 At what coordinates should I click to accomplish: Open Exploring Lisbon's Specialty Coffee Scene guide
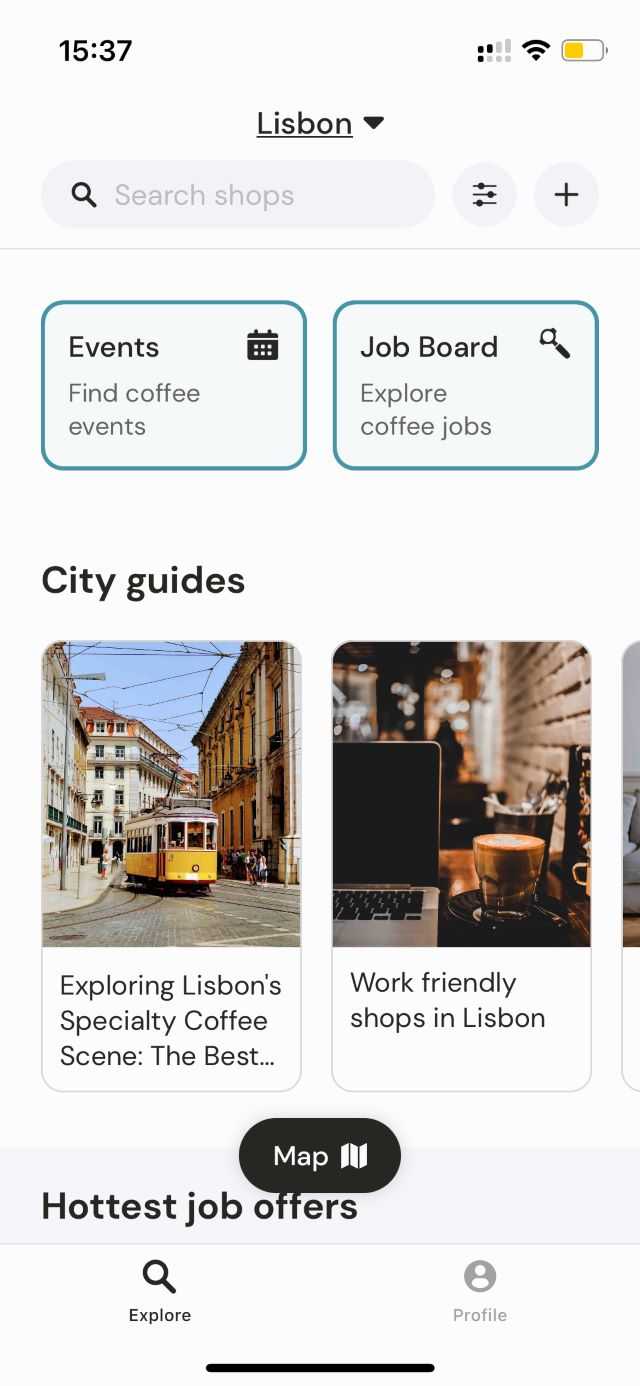pyautogui.click(x=171, y=866)
